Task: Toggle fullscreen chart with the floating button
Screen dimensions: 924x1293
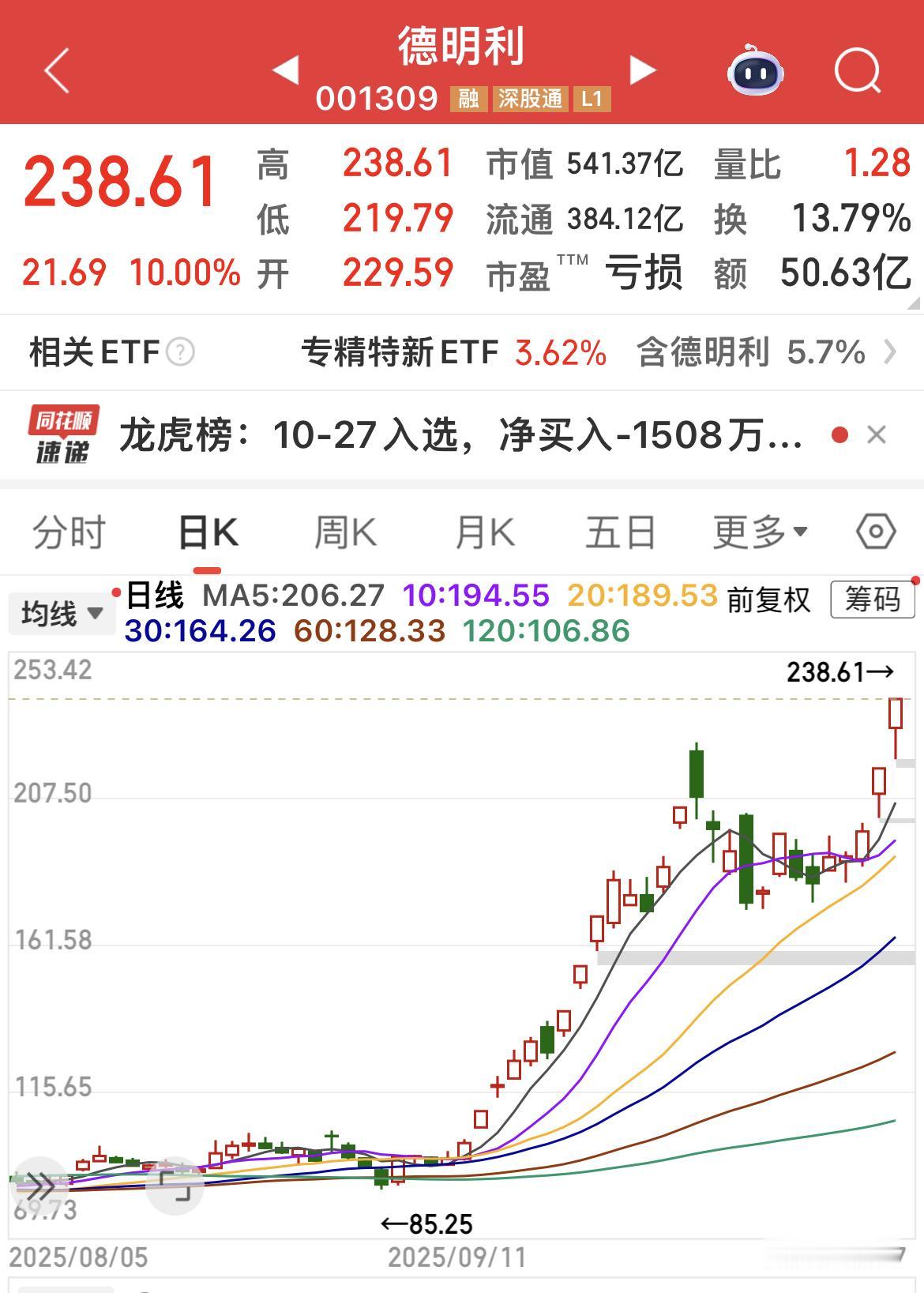Action: coord(175,1186)
